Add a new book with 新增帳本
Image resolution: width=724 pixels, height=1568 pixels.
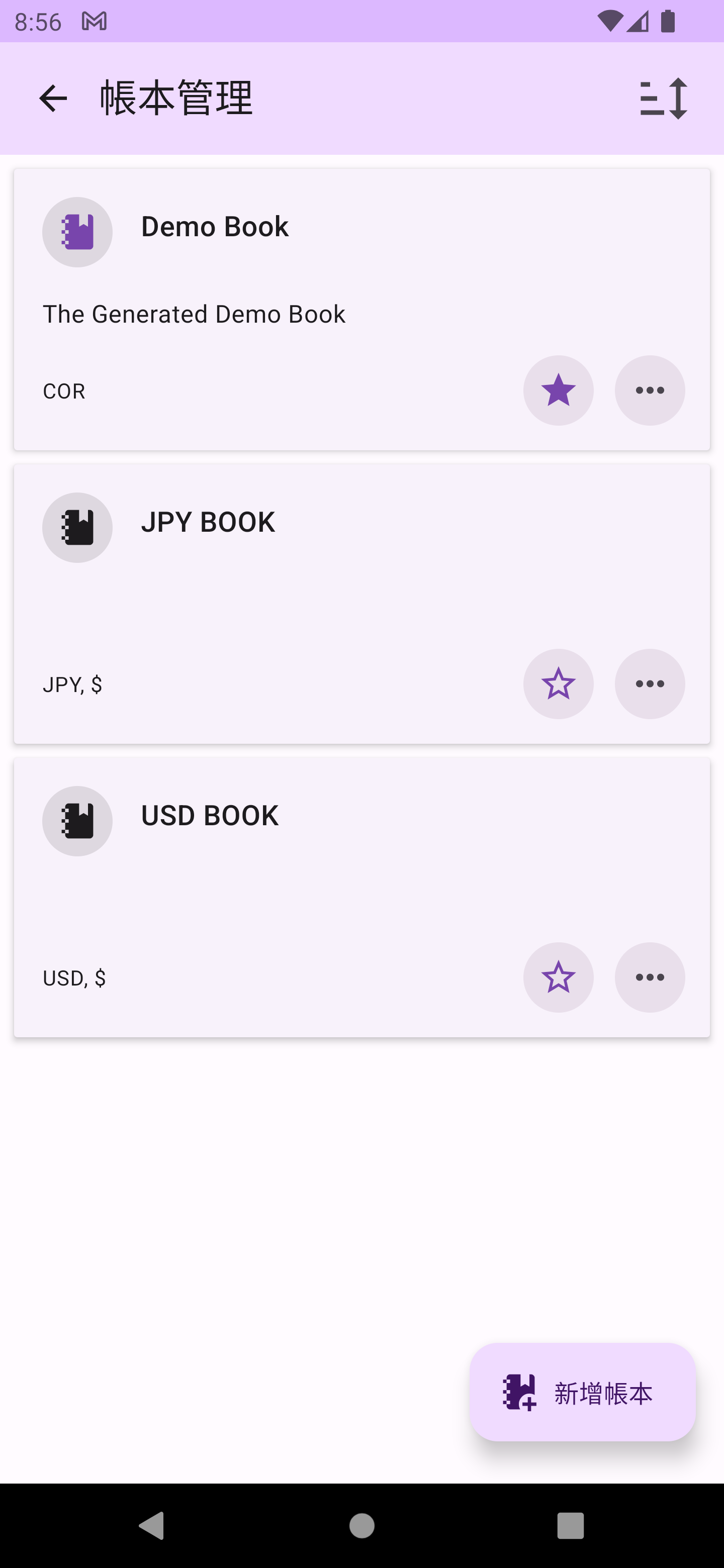[582, 1392]
